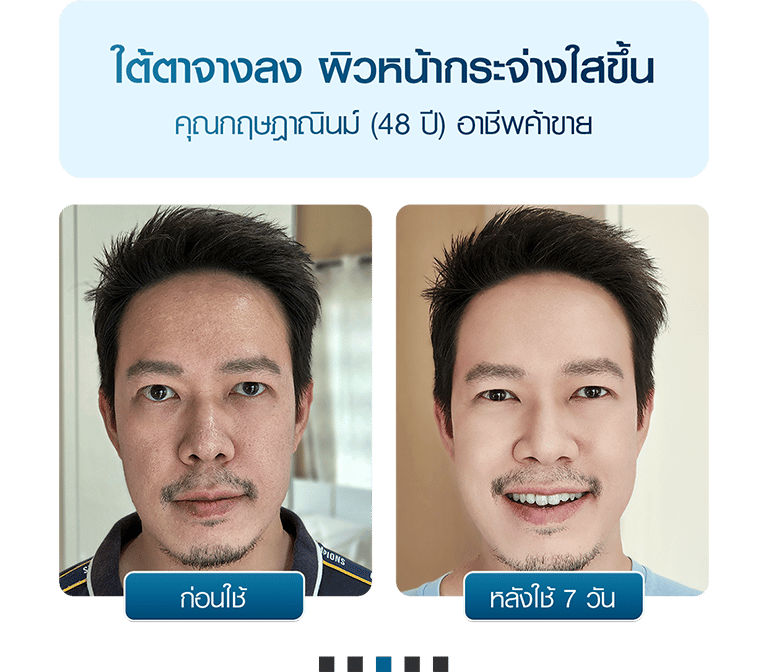Select the second slide indicator dot

point(355,664)
